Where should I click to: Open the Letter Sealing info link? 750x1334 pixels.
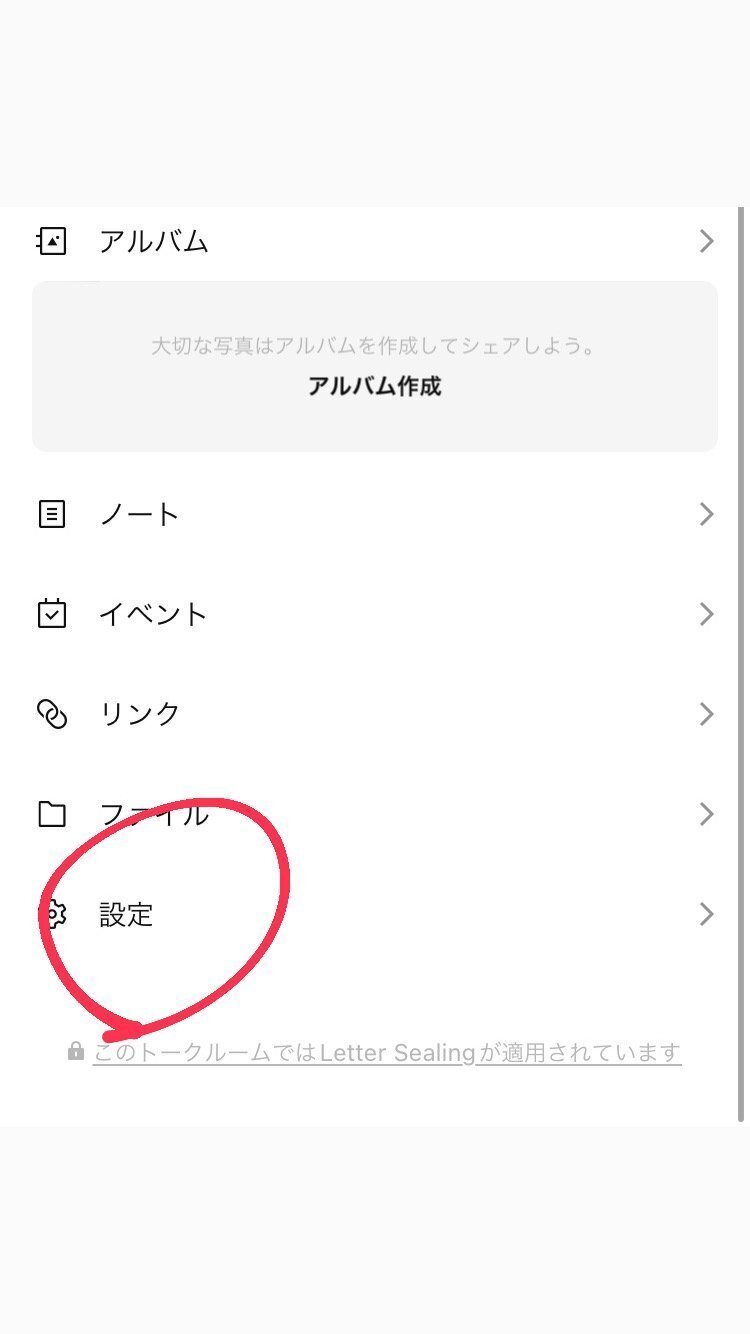coord(386,1052)
